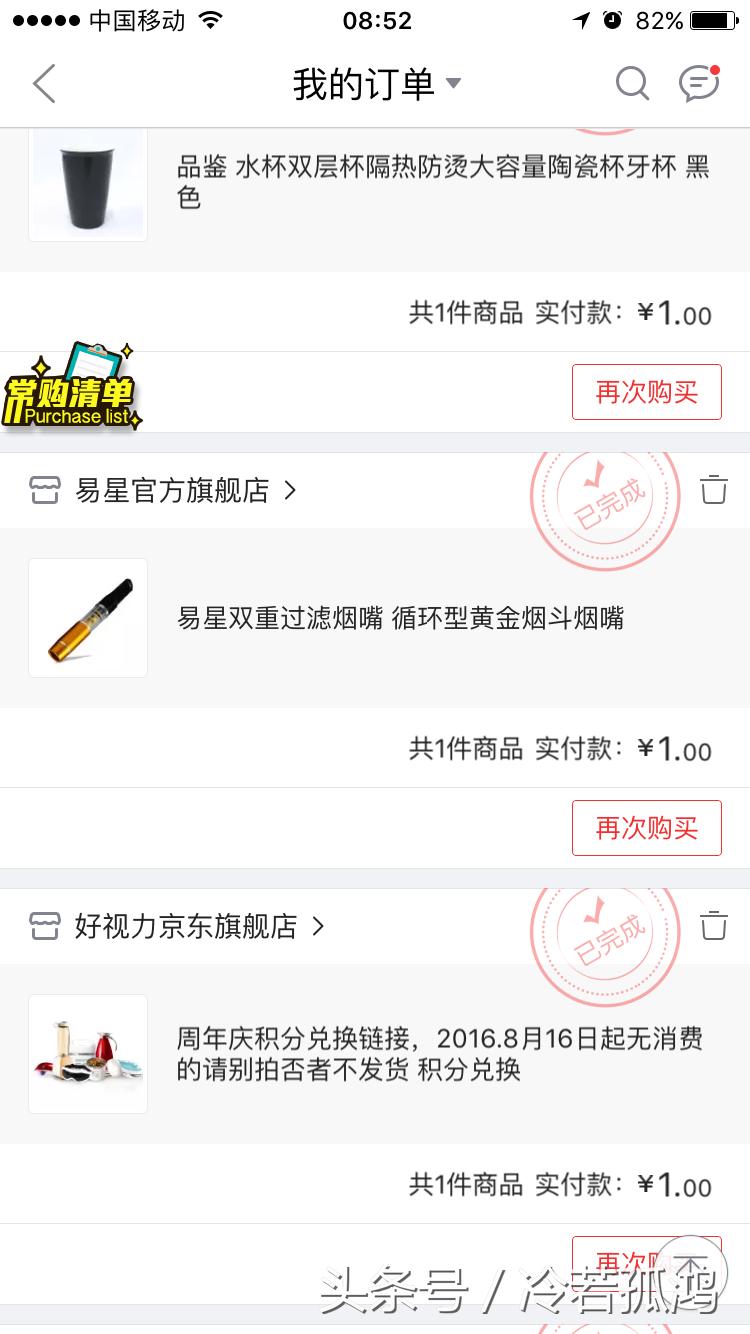
Task: Open the black ceramic cup product thumbnail
Action: tap(87, 183)
